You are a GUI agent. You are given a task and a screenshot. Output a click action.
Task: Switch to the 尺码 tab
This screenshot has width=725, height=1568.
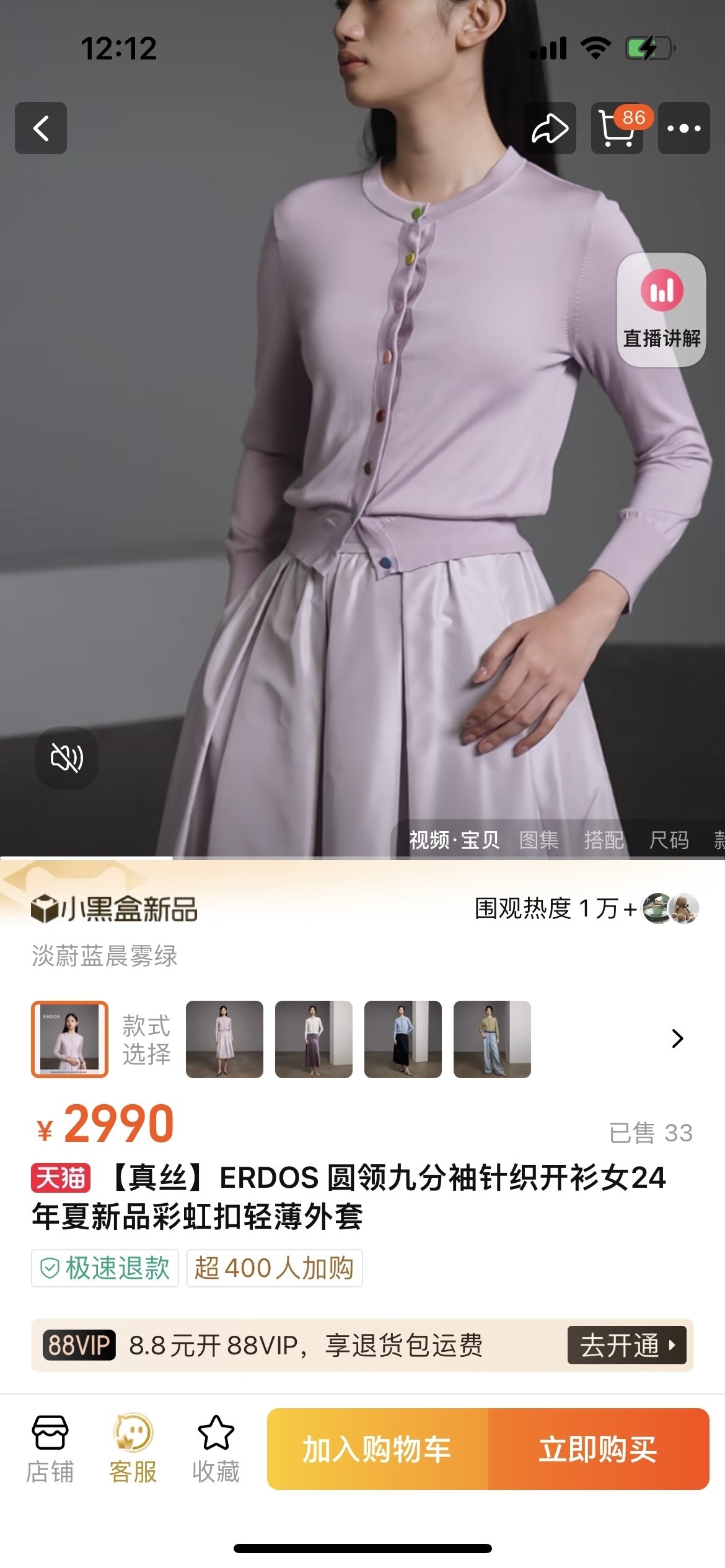click(669, 840)
